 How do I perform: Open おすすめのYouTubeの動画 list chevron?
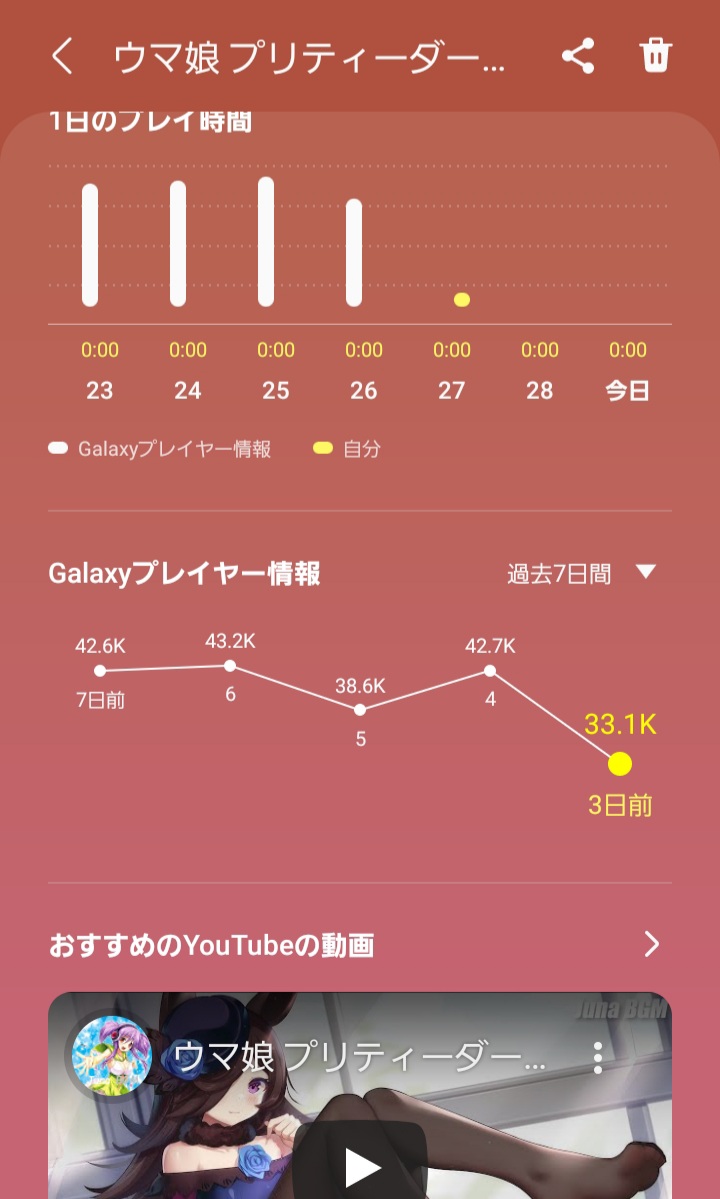pos(652,944)
